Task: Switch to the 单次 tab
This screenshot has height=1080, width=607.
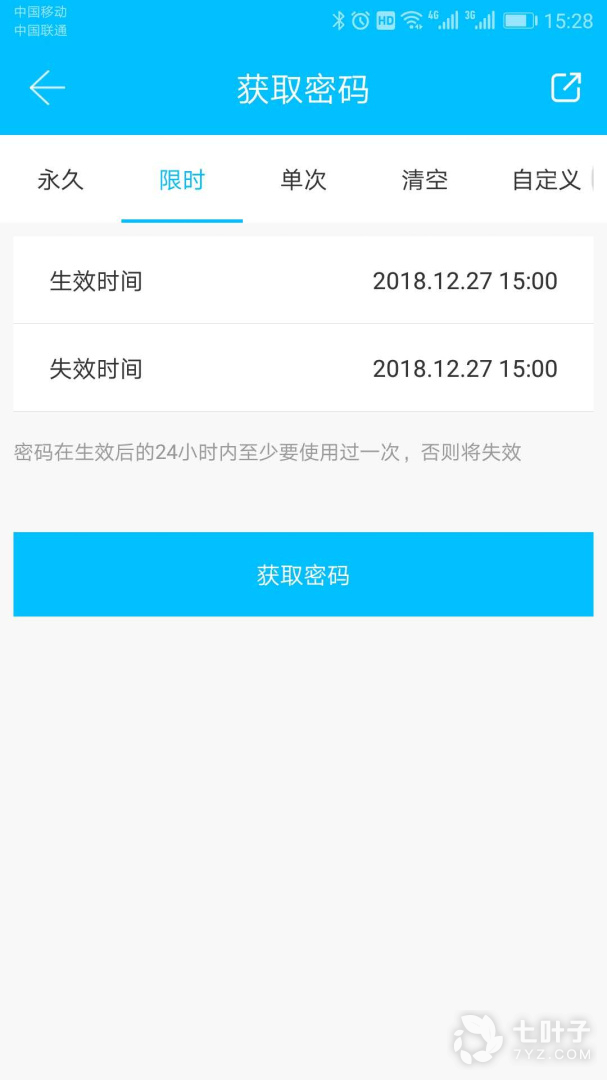Action: [x=303, y=180]
